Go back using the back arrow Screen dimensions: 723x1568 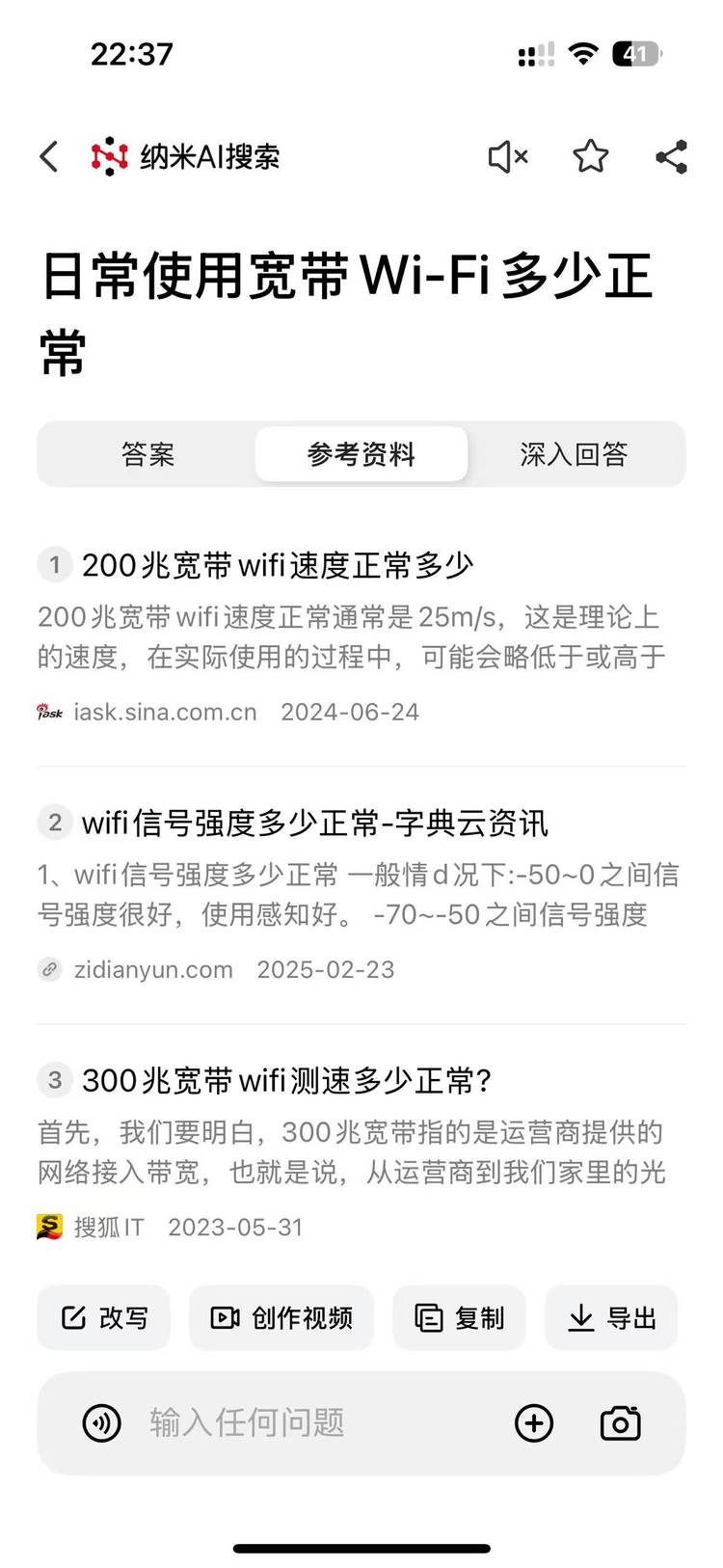(49, 156)
